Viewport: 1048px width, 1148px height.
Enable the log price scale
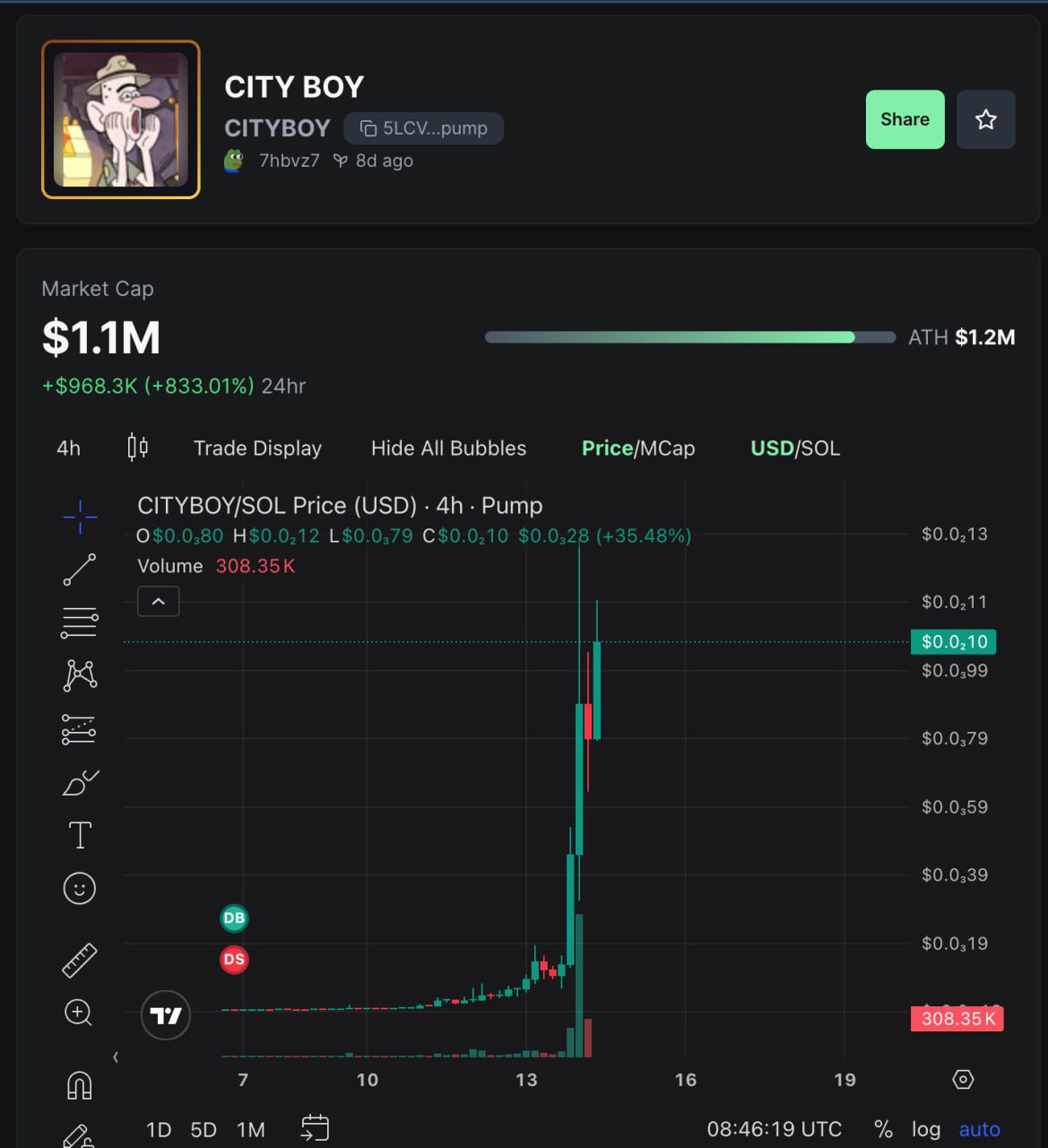(925, 1129)
